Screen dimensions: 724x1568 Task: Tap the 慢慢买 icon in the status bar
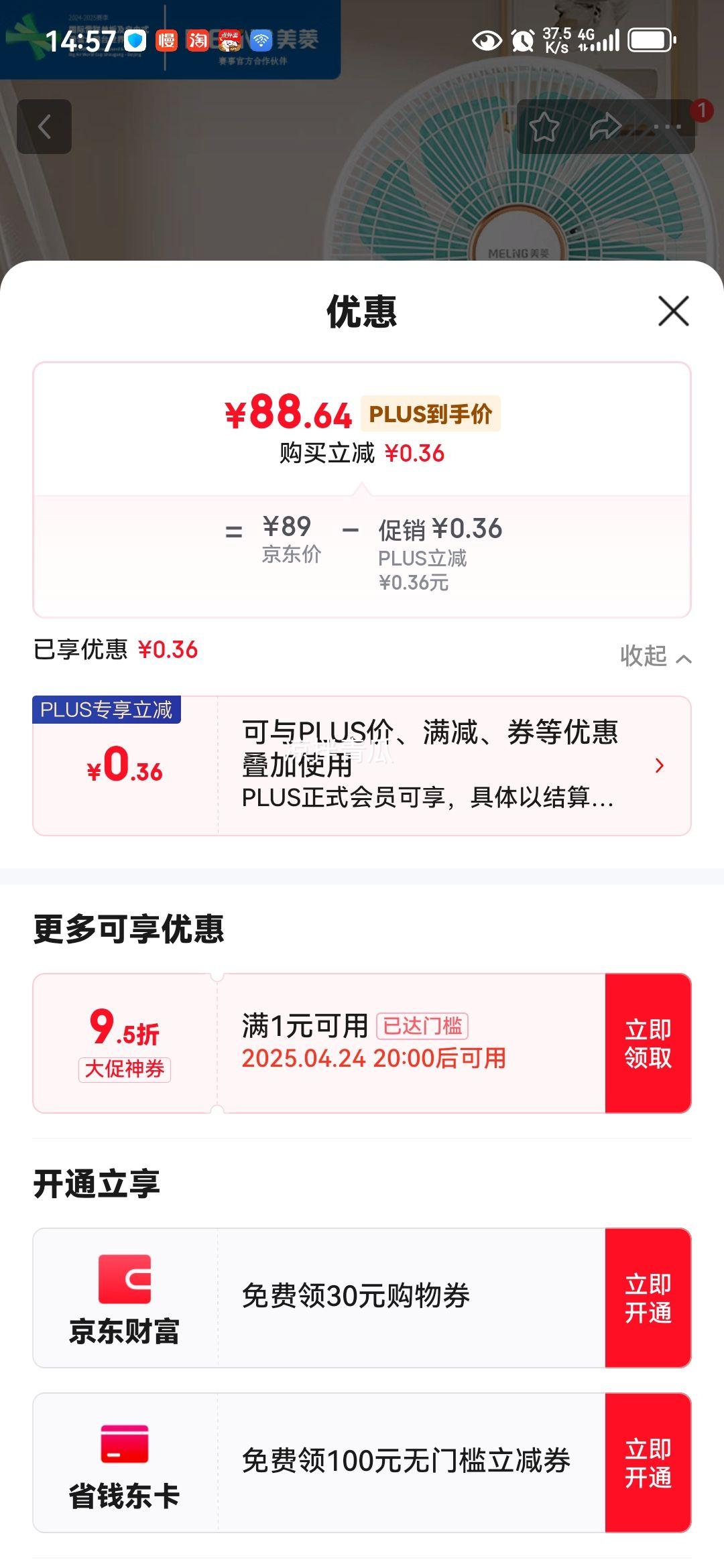coord(167,42)
